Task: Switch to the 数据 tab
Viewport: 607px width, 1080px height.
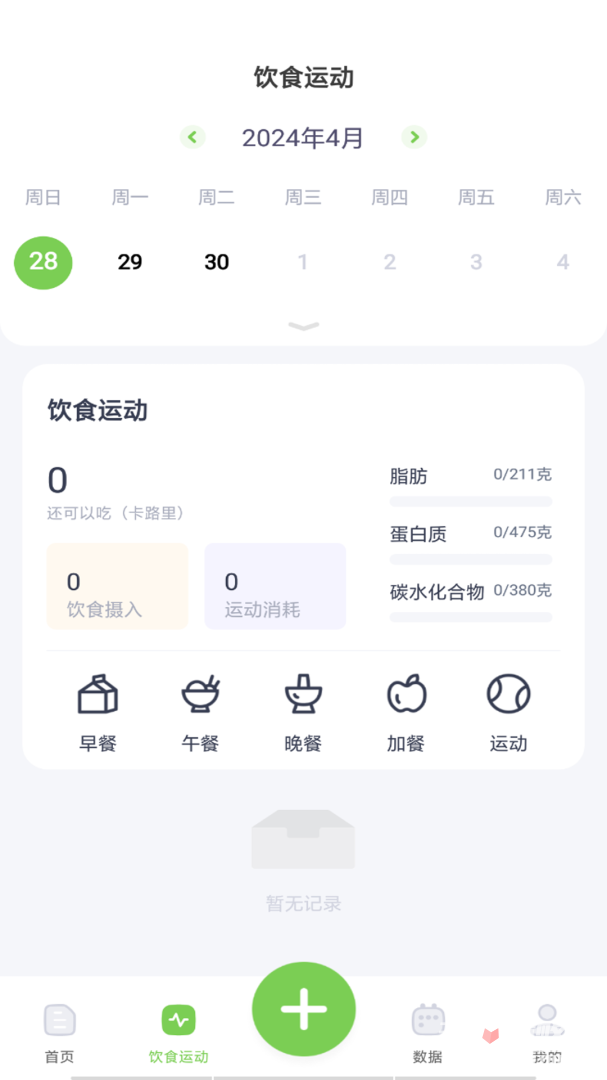Action: pyautogui.click(x=428, y=1033)
